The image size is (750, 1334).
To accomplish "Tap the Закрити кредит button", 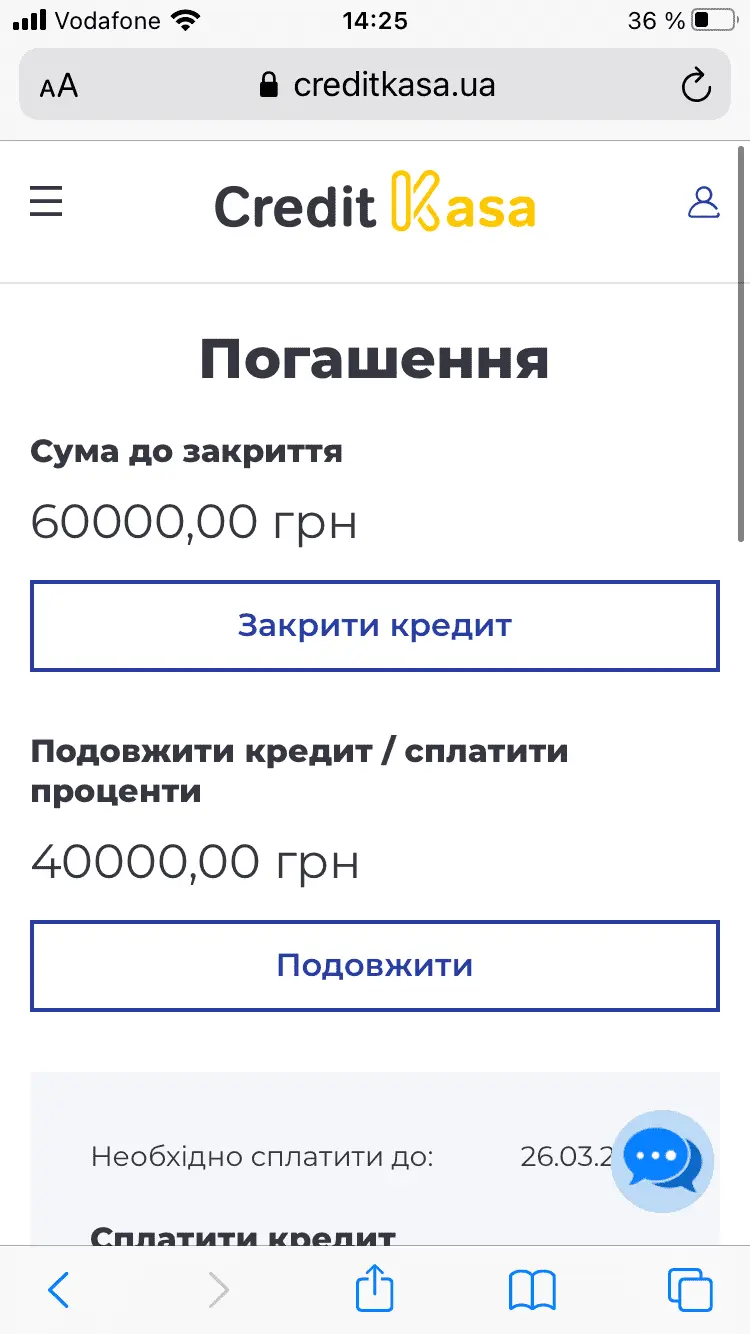I will tap(375, 626).
